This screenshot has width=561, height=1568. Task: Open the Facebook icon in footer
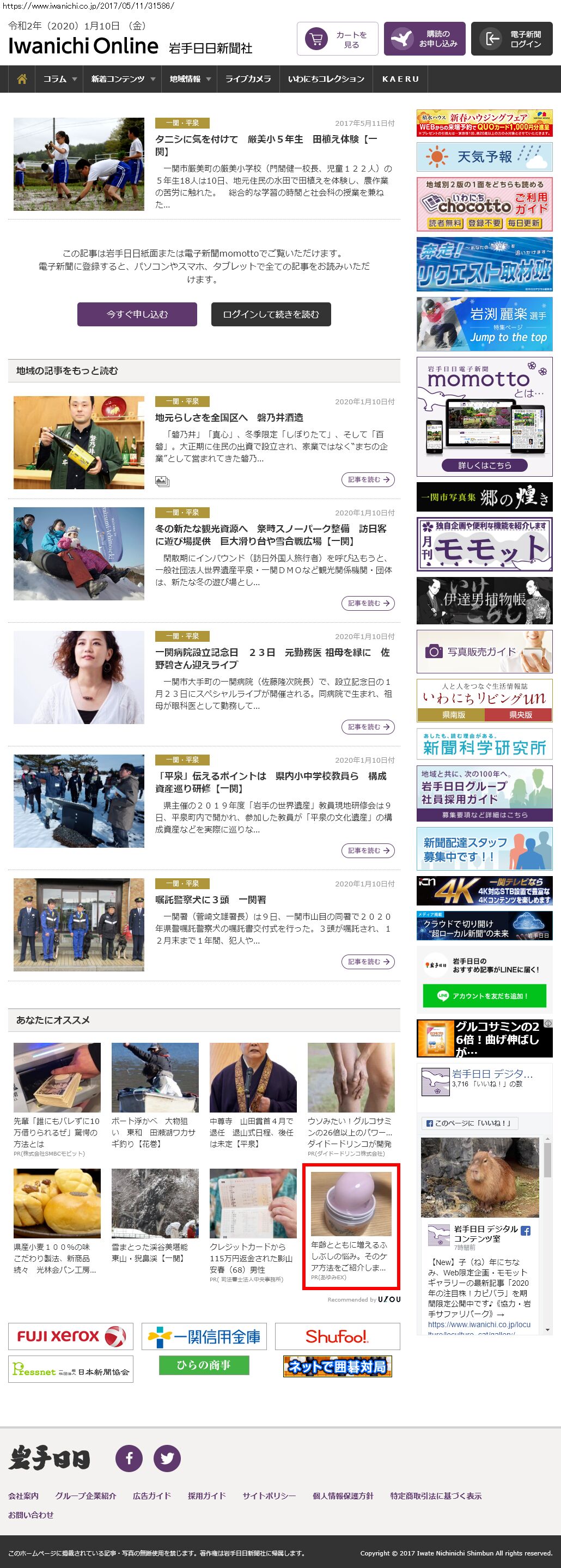(x=129, y=1458)
